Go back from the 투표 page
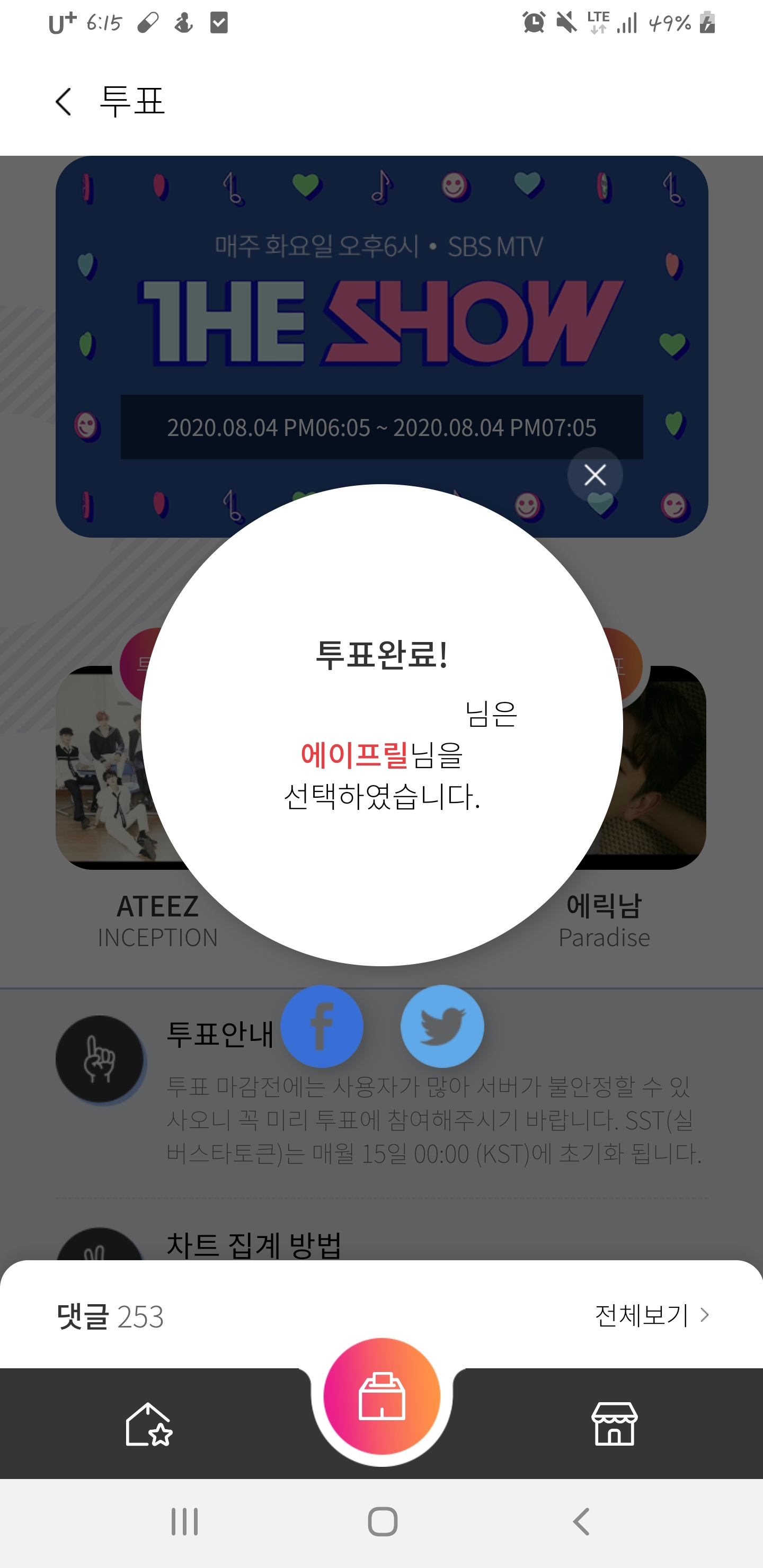 pyautogui.click(x=64, y=102)
